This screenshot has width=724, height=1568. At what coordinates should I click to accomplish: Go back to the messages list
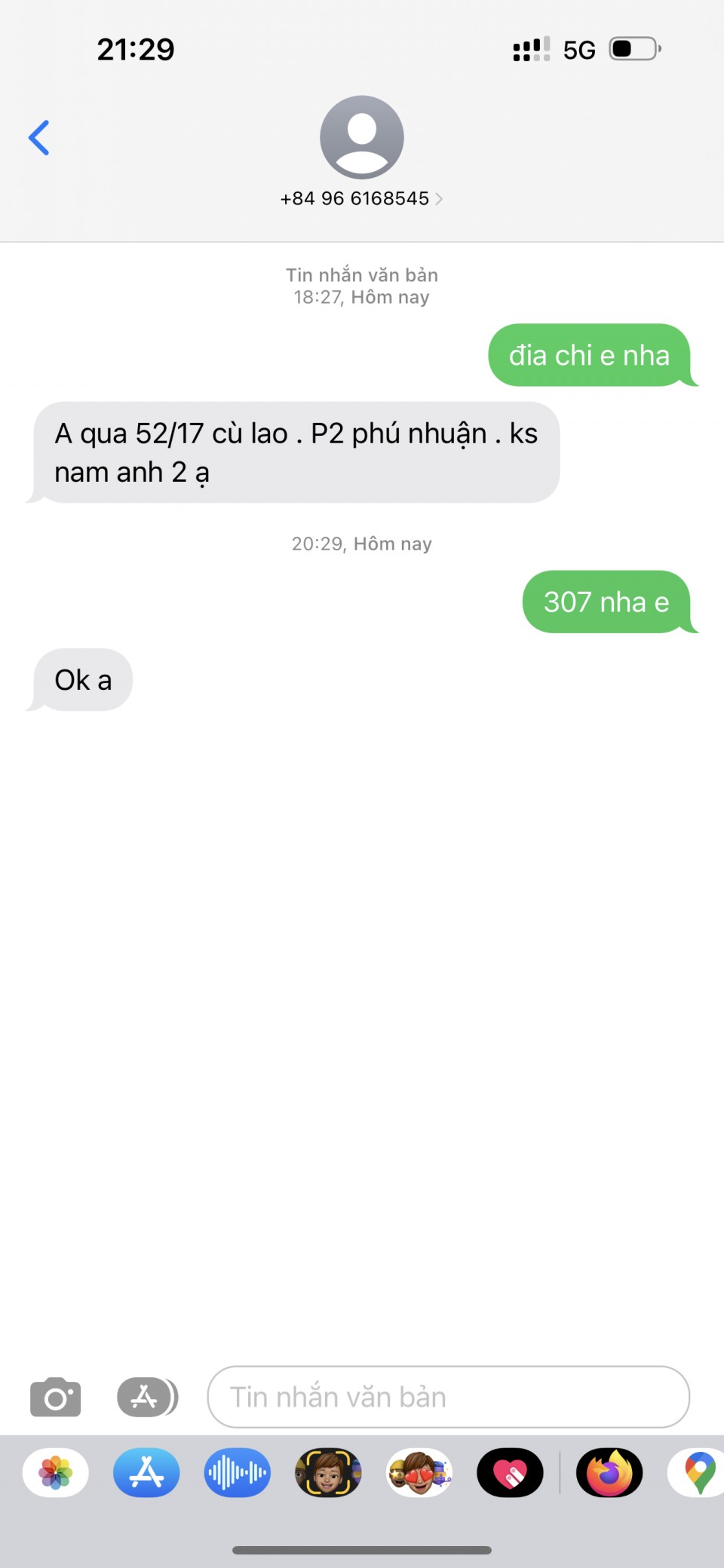[x=38, y=138]
